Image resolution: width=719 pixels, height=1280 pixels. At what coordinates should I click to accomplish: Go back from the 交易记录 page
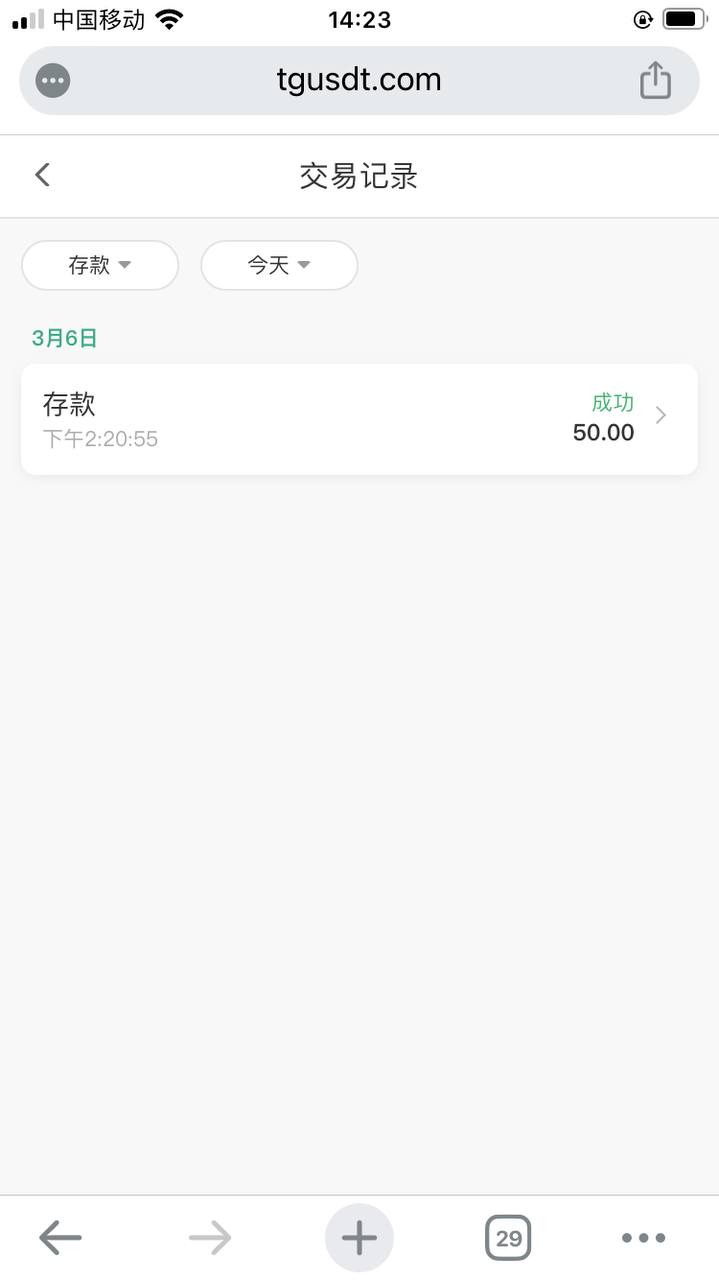(42, 175)
